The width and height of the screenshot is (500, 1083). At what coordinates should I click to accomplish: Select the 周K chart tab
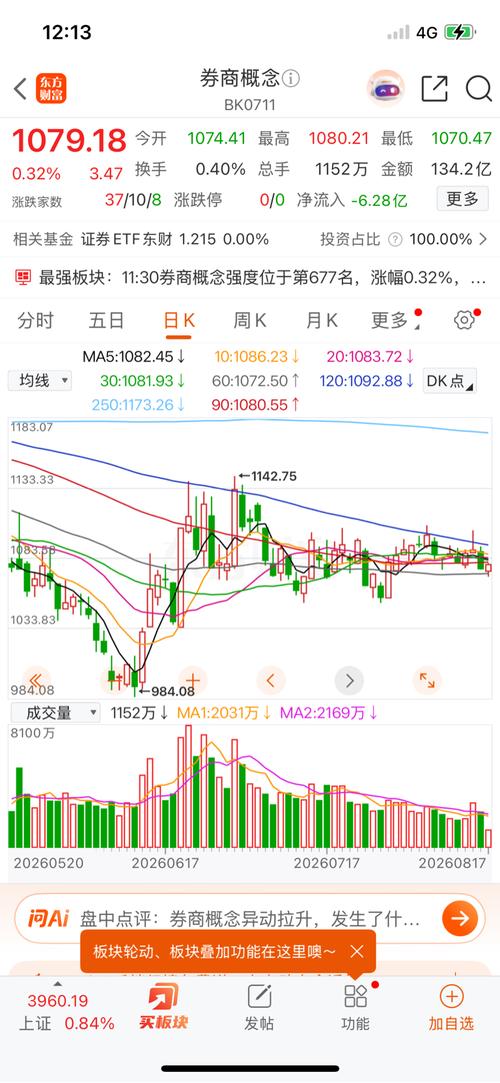[x=249, y=320]
